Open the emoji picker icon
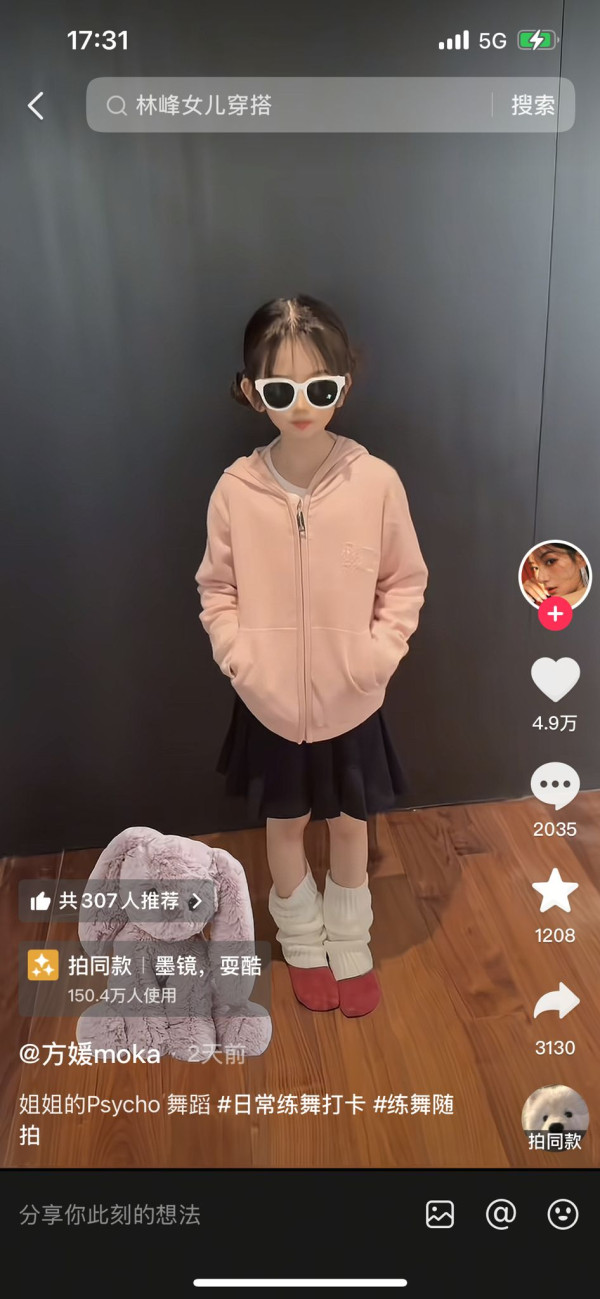The height and width of the screenshot is (1299, 600). point(563,1215)
